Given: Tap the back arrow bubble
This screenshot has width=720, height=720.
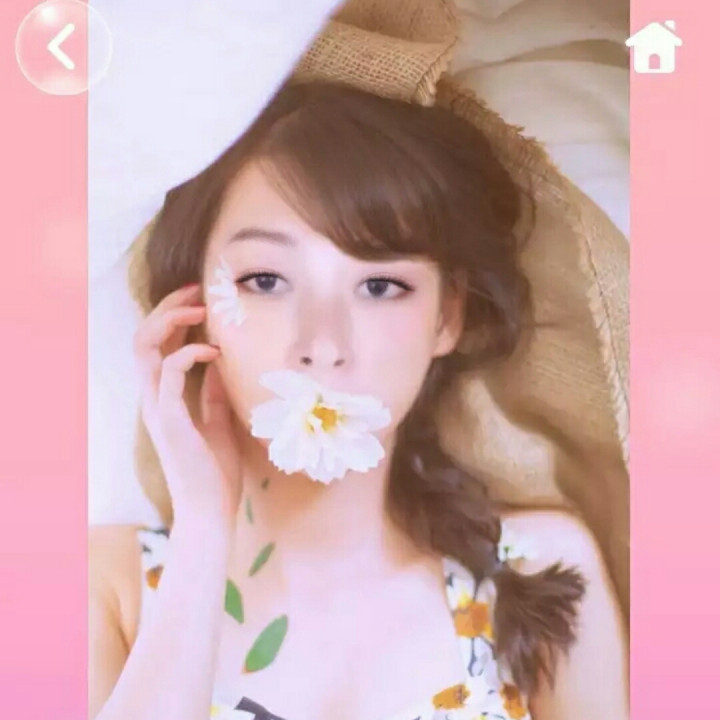Looking at the screenshot, I should [63, 47].
